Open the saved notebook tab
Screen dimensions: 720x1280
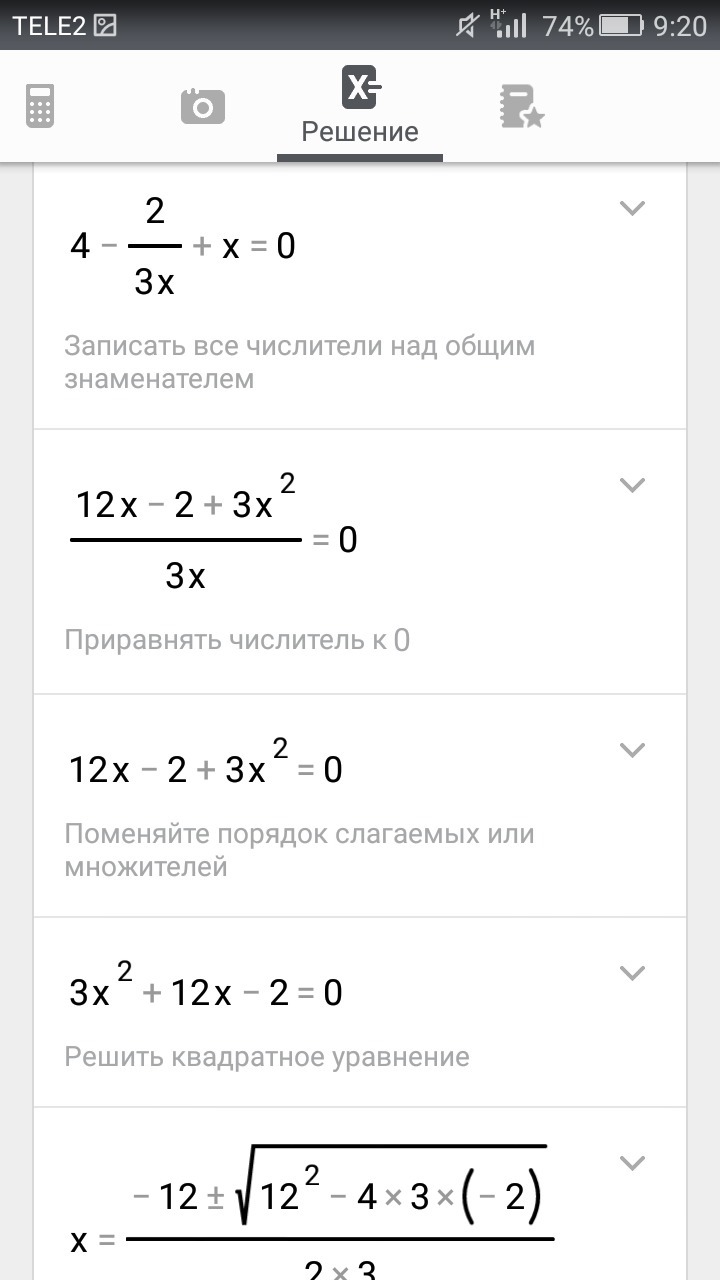[521, 106]
